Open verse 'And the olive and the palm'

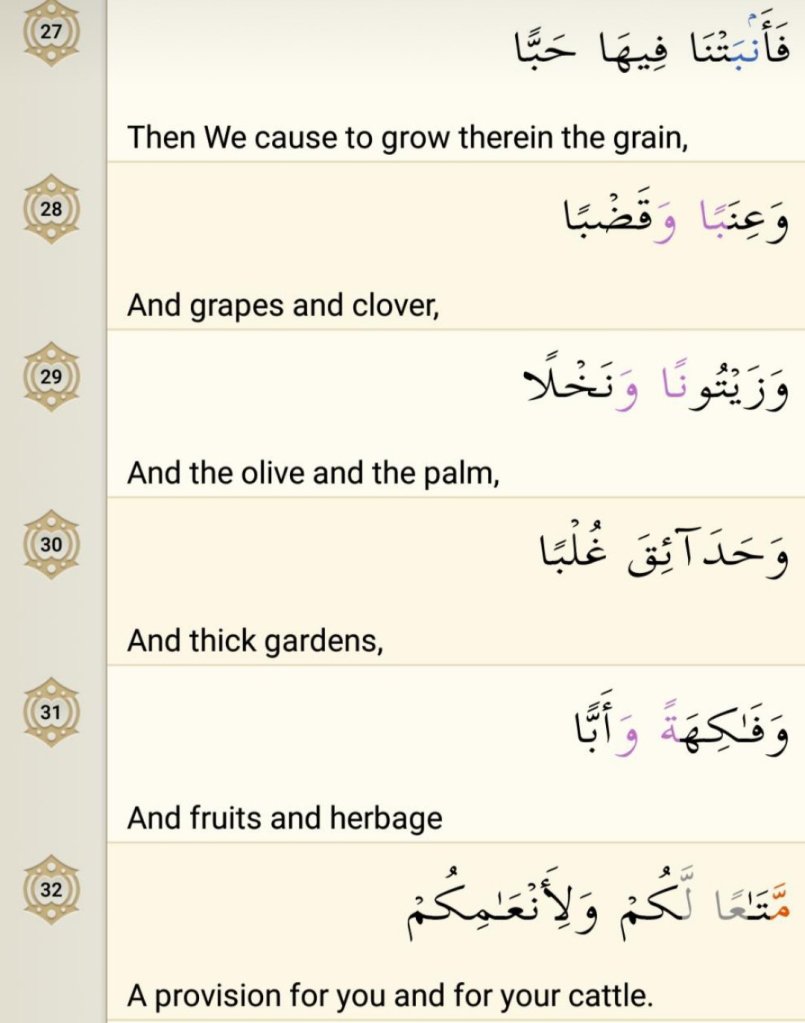pyautogui.click(x=312, y=472)
